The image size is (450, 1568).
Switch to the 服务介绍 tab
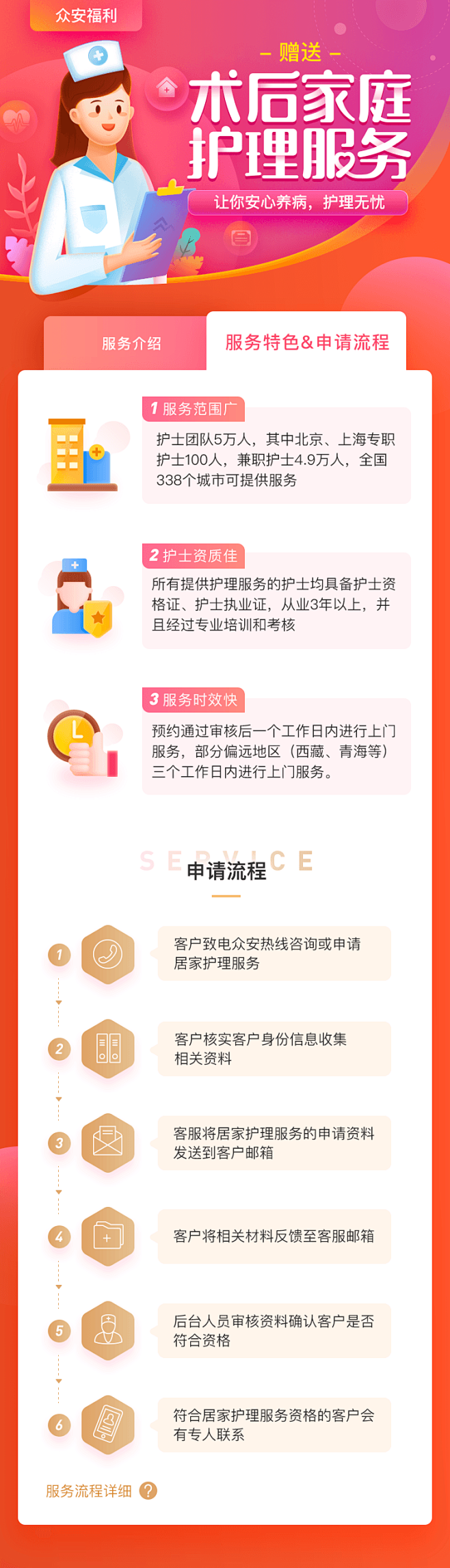click(x=131, y=343)
